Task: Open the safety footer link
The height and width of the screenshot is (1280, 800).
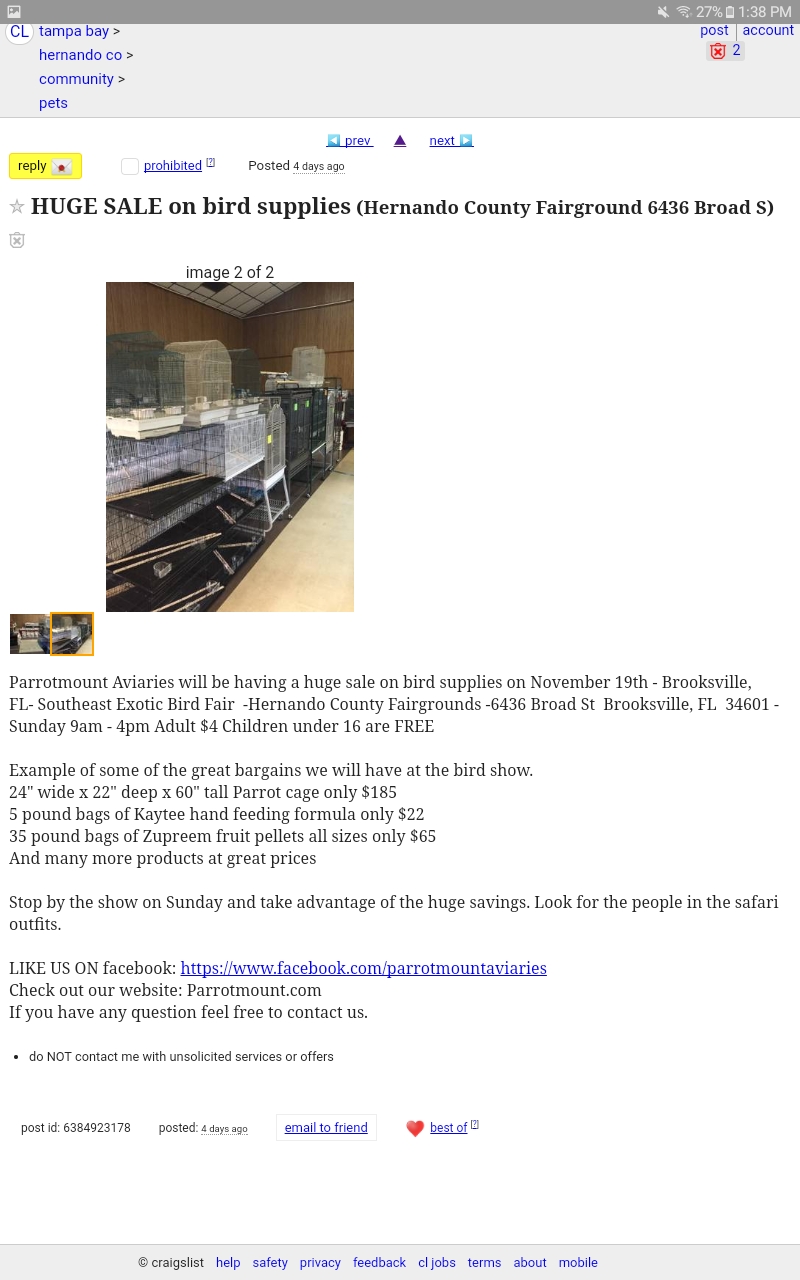Action: (270, 1263)
